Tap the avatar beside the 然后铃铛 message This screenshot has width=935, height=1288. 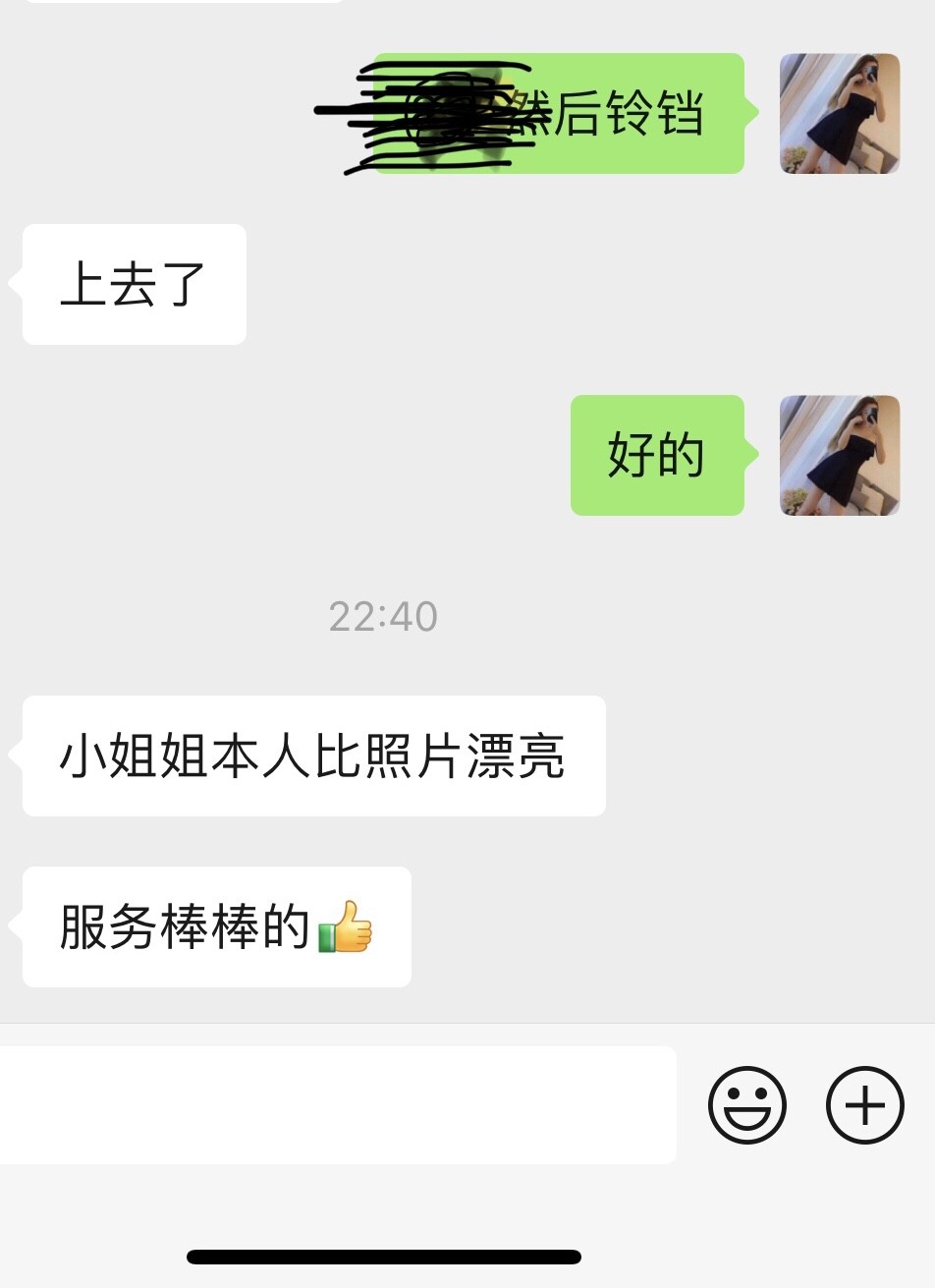[x=840, y=114]
